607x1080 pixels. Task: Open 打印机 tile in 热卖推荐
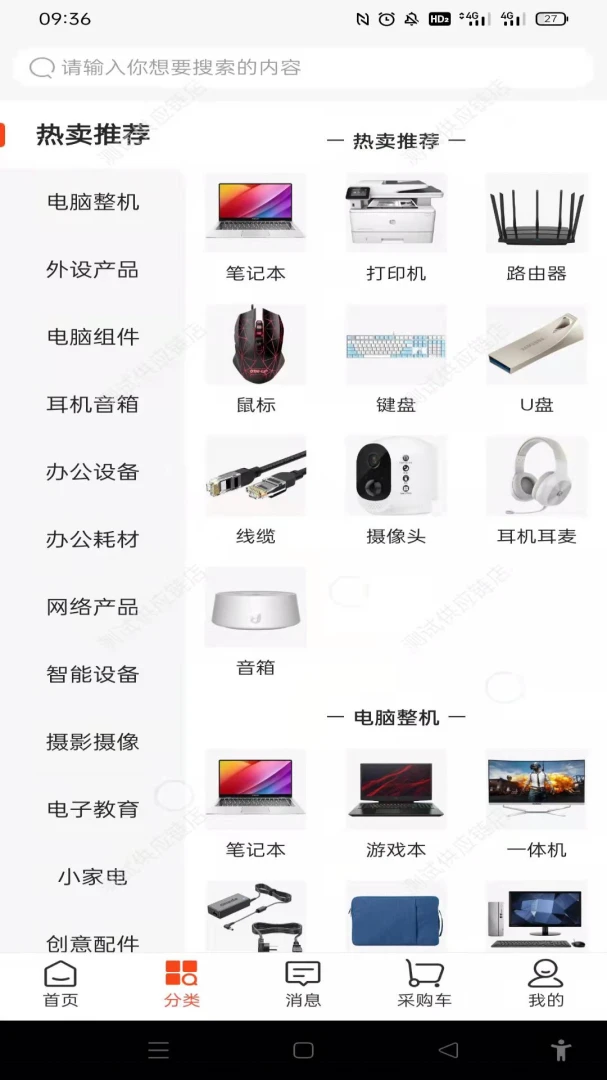[396, 228]
